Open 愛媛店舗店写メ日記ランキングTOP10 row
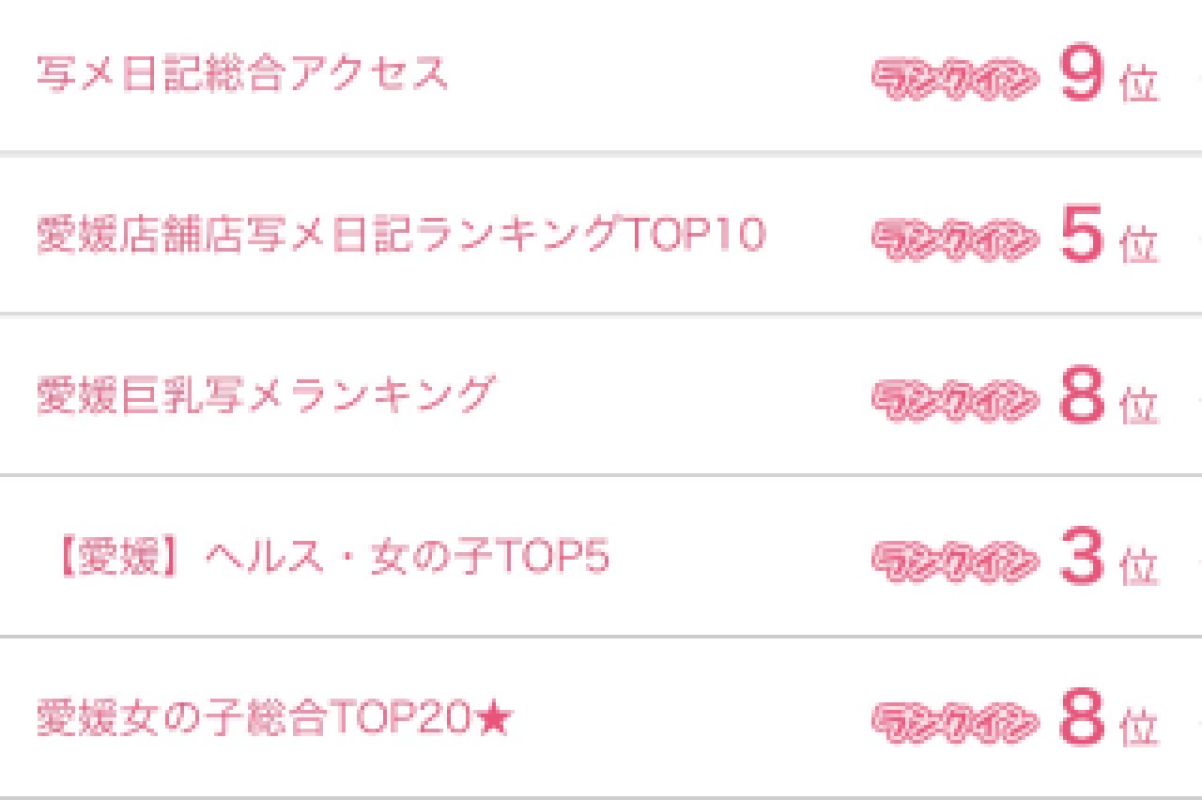Viewport: 1202px width, 800px height. pyautogui.click(x=601, y=235)
